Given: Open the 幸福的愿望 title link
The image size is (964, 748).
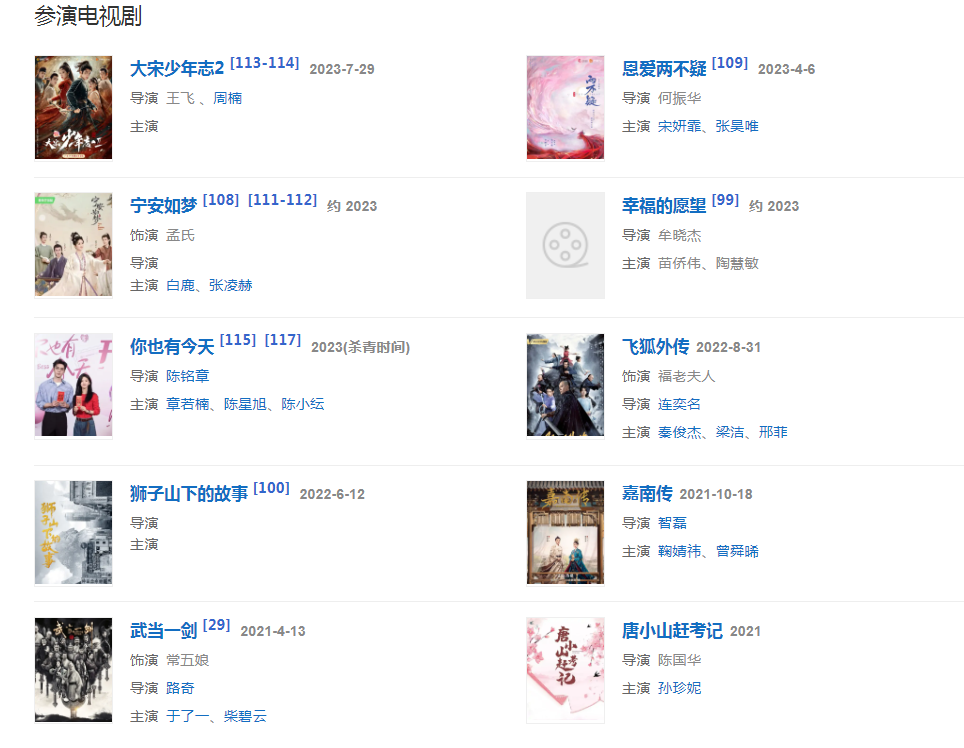Looking at the screenshot, I should [664, 206].
